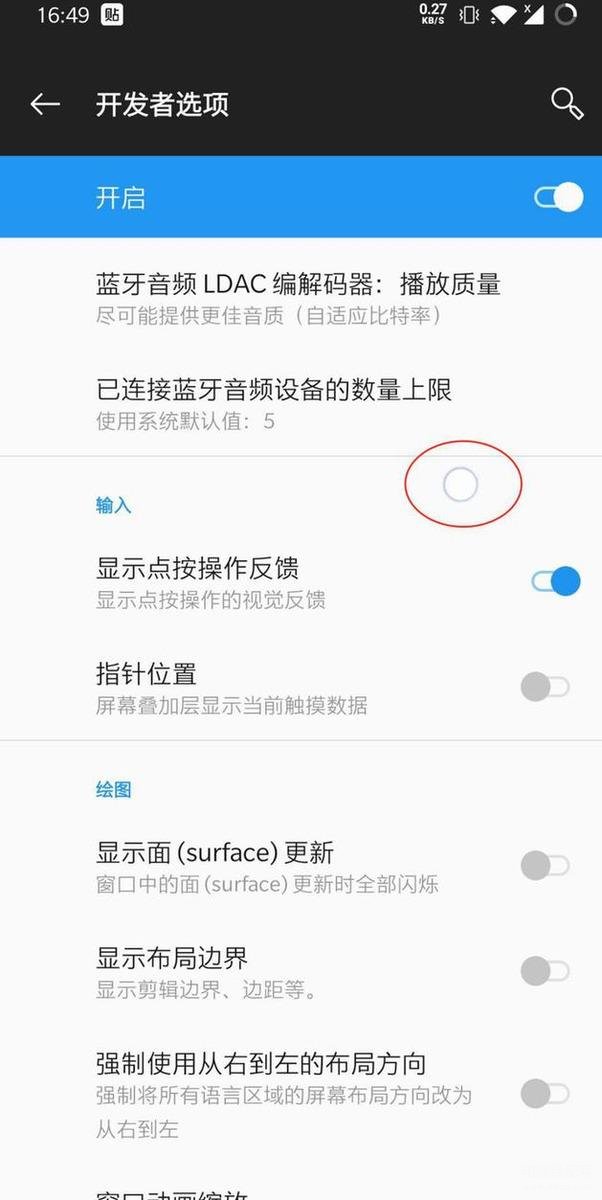Go back from 开发者选项
Viewport: 602px width, 1200px height.
click(x=45, y=104)
